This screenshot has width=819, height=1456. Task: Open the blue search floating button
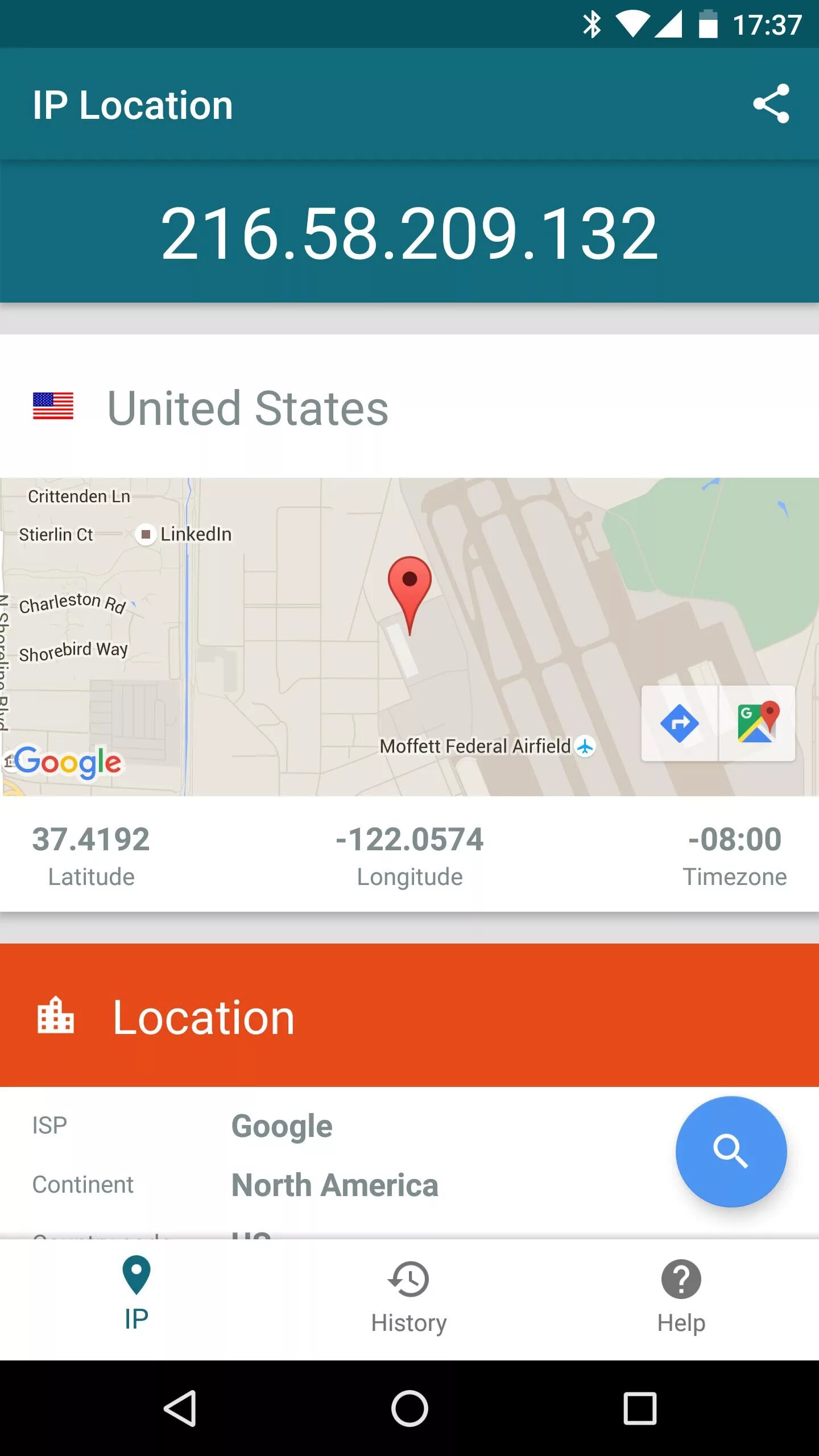731,1152
